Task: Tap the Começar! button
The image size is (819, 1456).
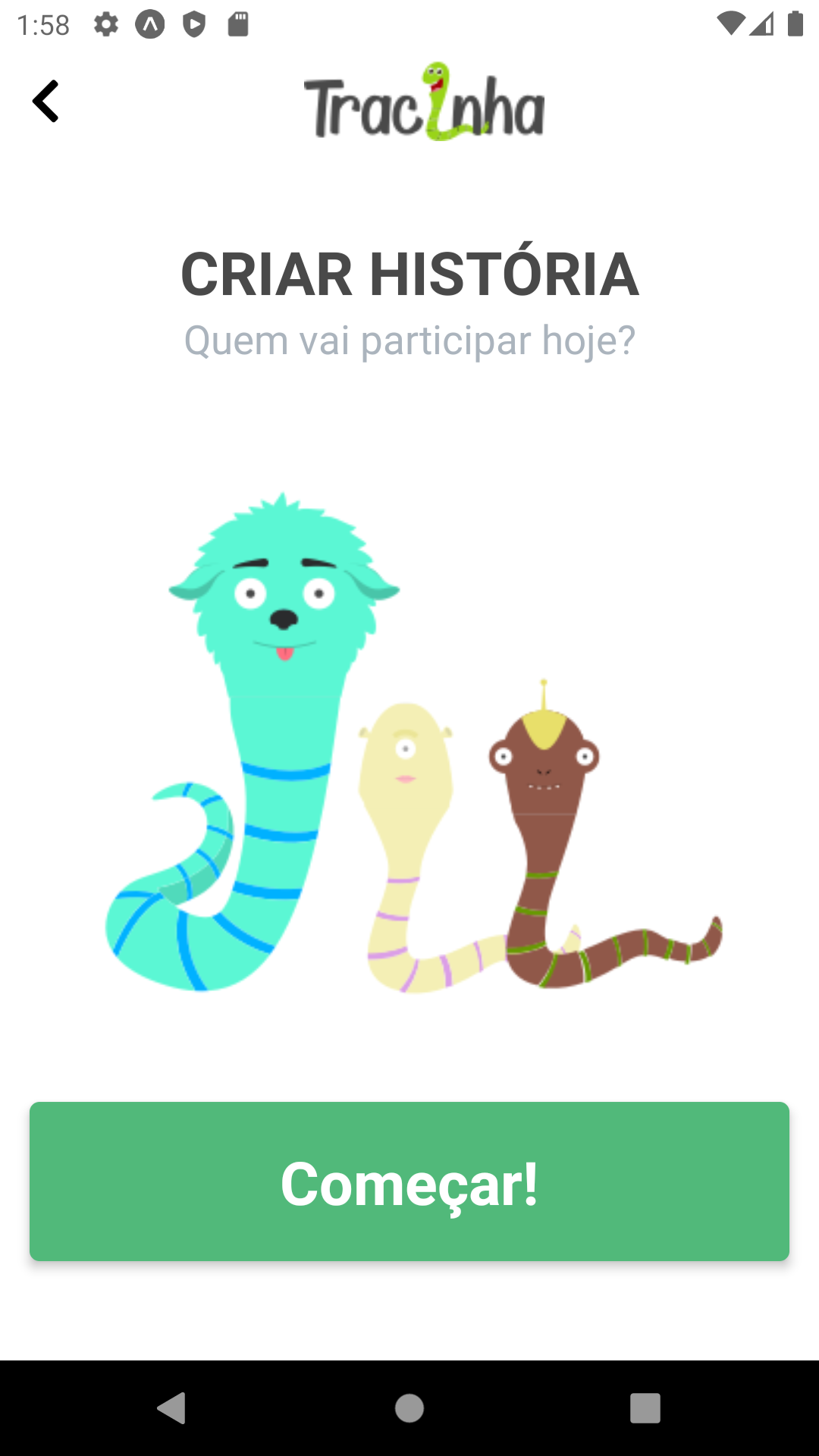Action: pos(409,1181)
